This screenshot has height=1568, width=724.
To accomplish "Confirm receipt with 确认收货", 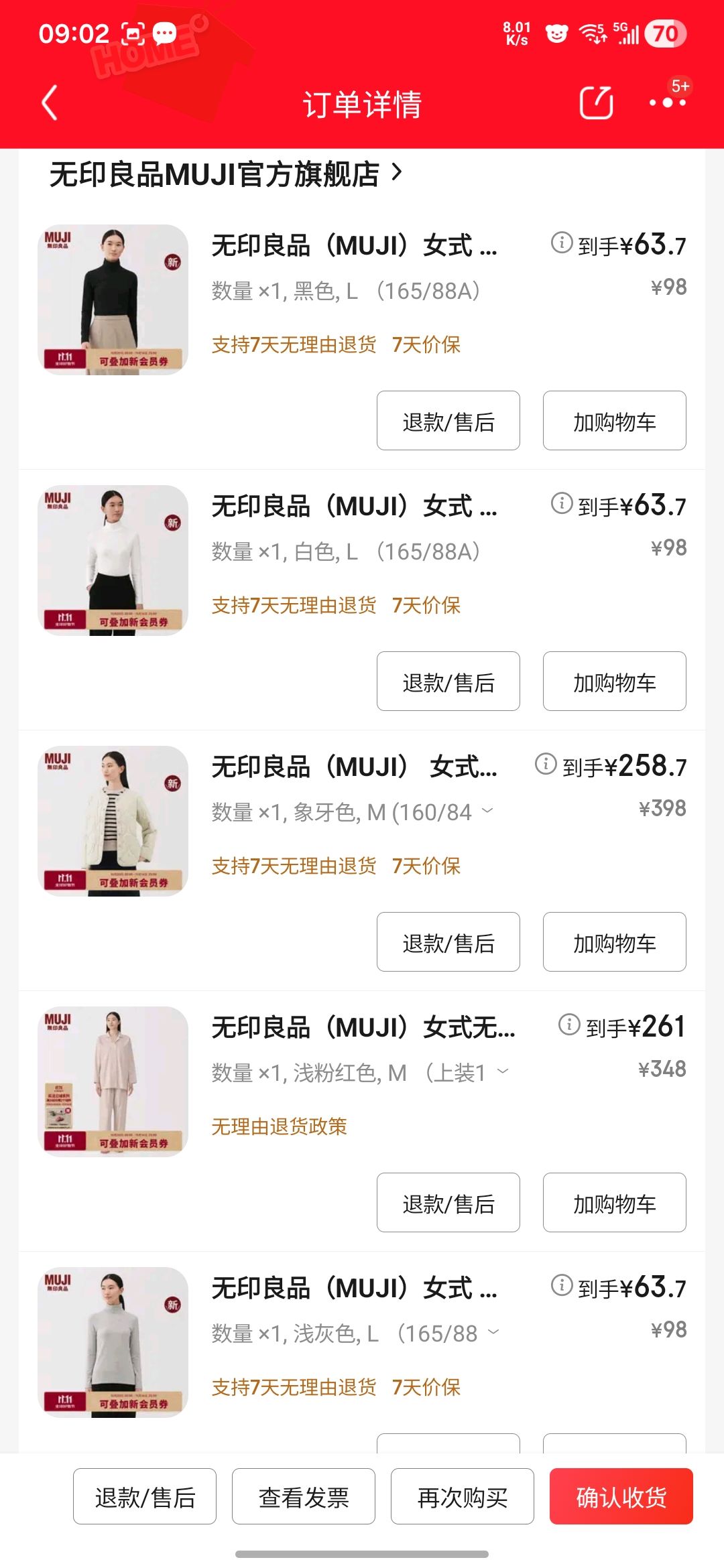I will click(621, 1496).
